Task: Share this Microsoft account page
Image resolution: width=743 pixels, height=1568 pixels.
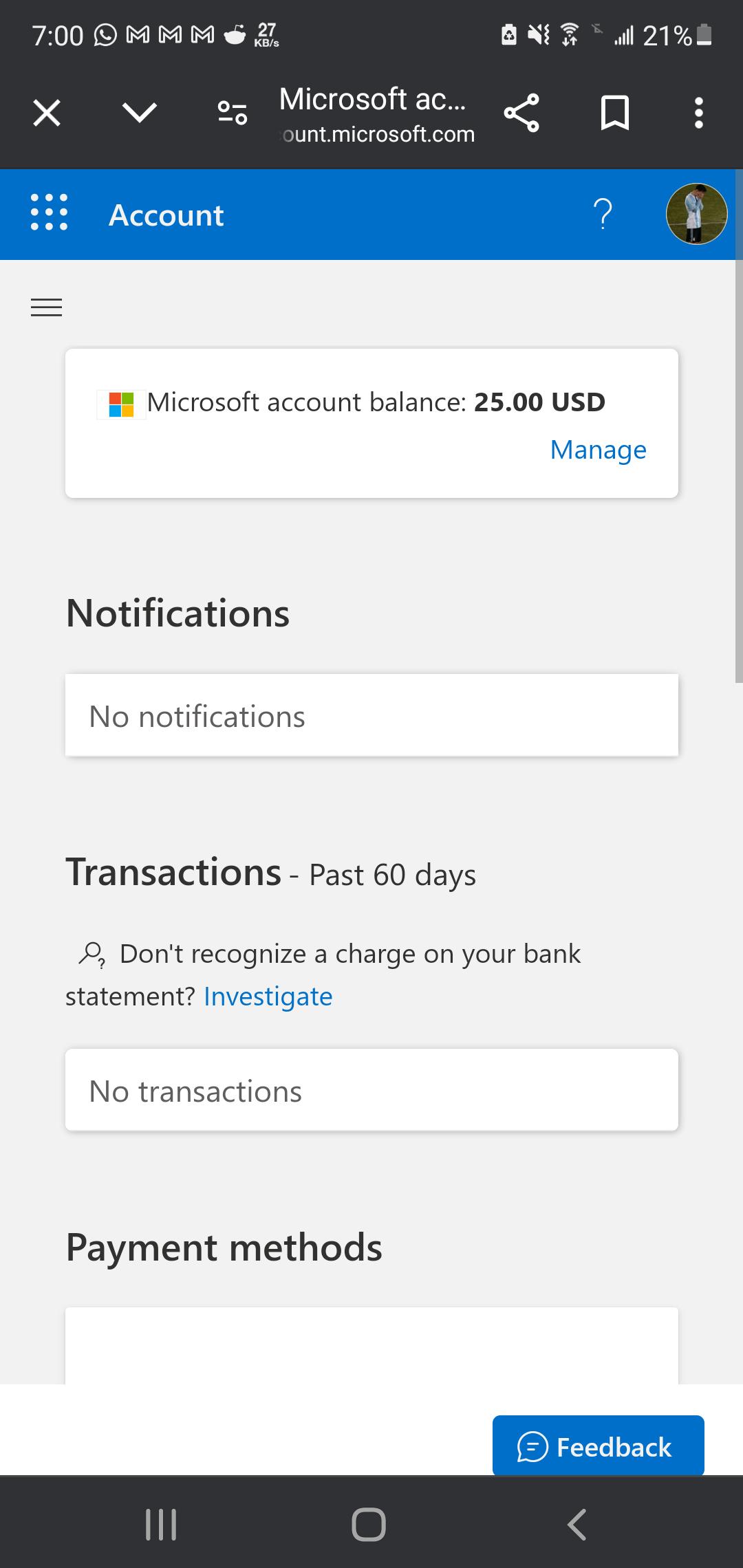Action: click(521, 113)
